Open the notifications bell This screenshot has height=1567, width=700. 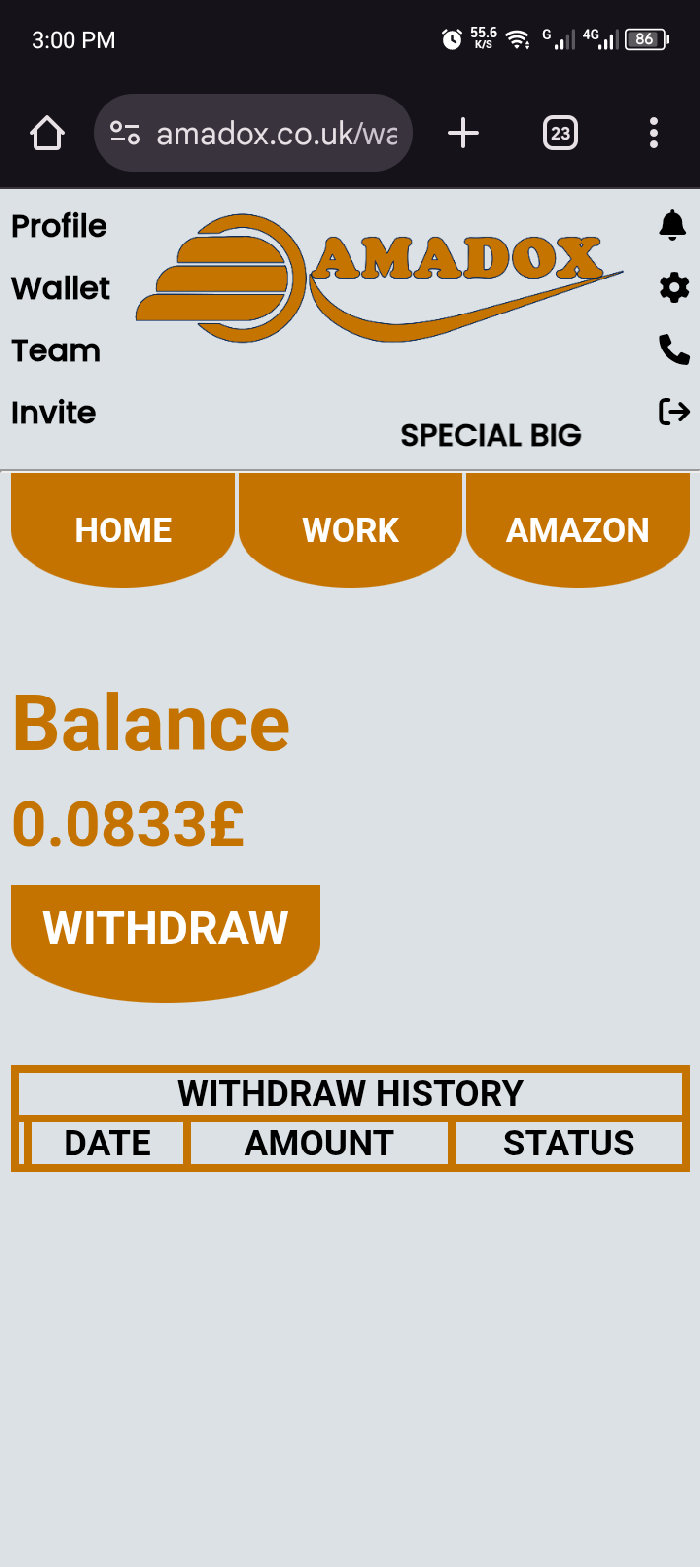[674, 226]
